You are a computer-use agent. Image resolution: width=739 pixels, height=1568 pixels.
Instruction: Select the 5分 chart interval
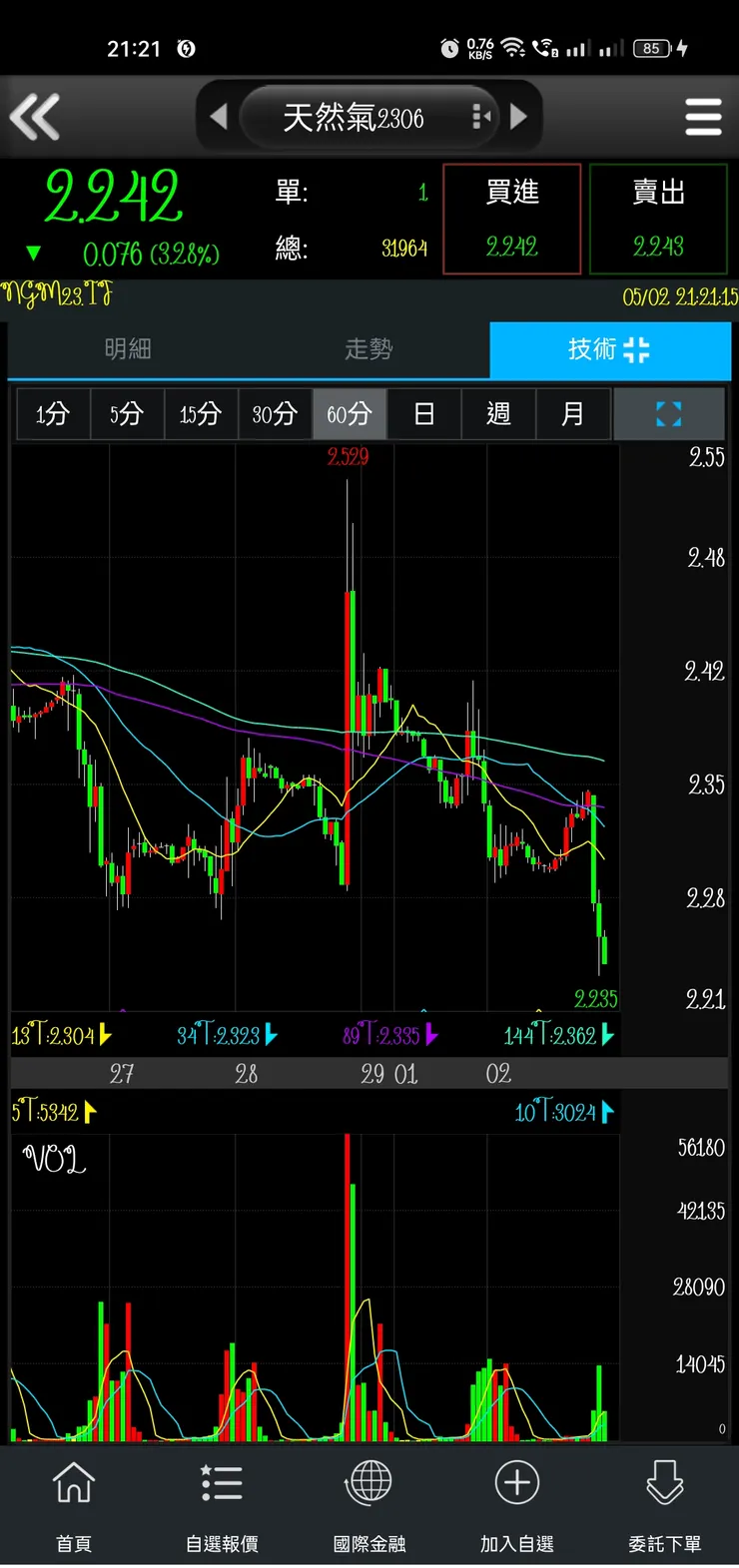pyautogui.click(x=127, y=414)
